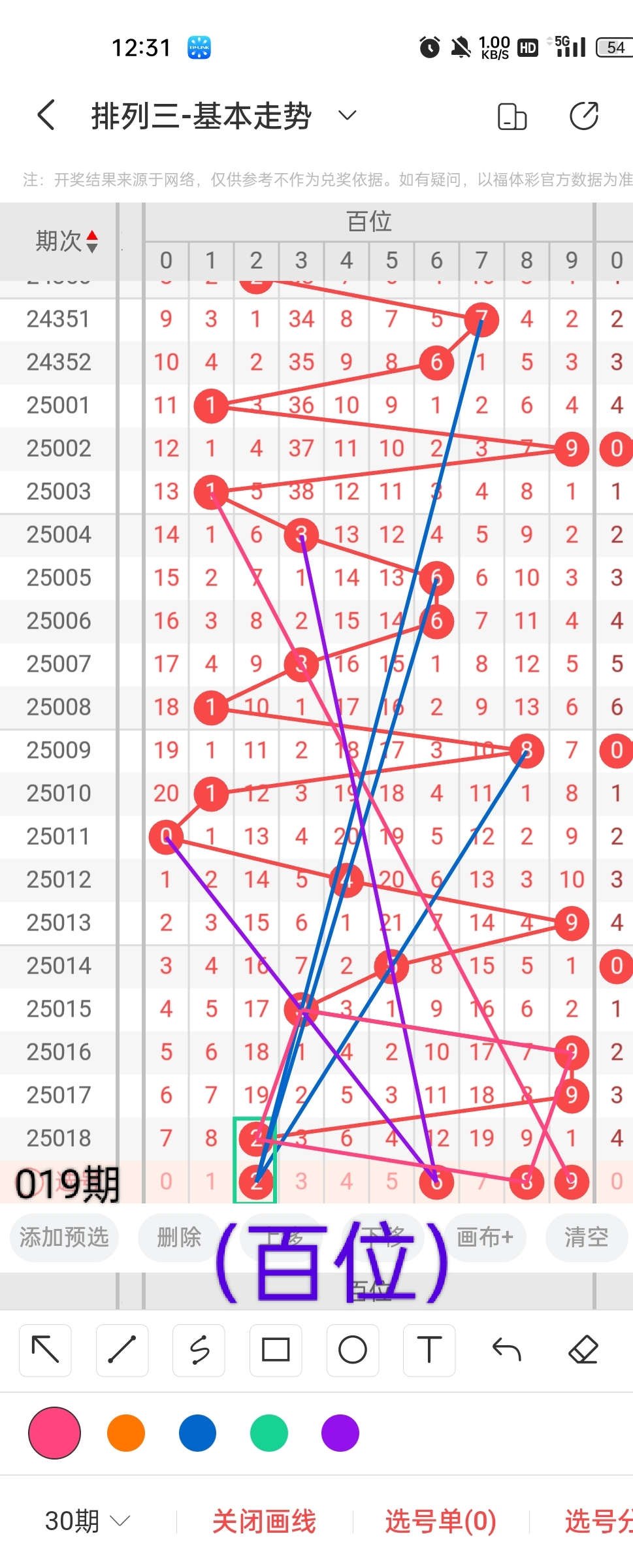633x1568 pixels.
Task: Share the chart via the top-right icon
Action: click(583, 116)
